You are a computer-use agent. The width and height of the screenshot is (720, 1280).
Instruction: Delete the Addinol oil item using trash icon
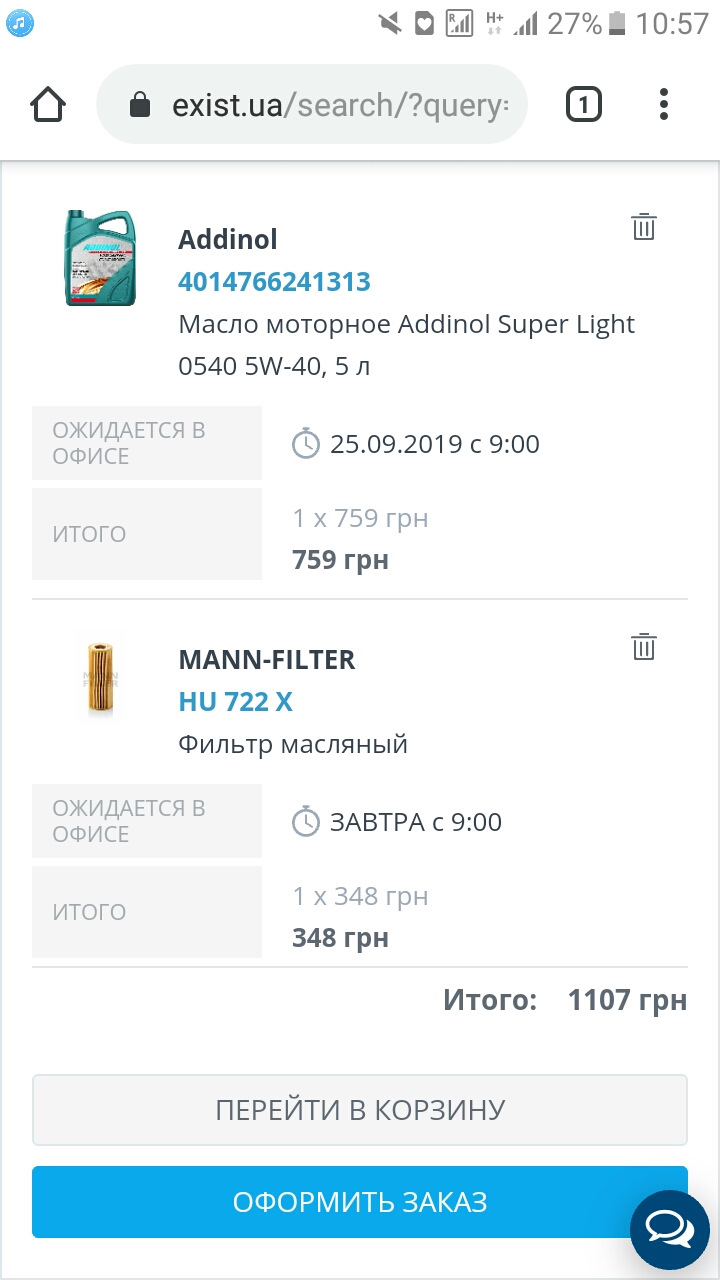[643, 226]
